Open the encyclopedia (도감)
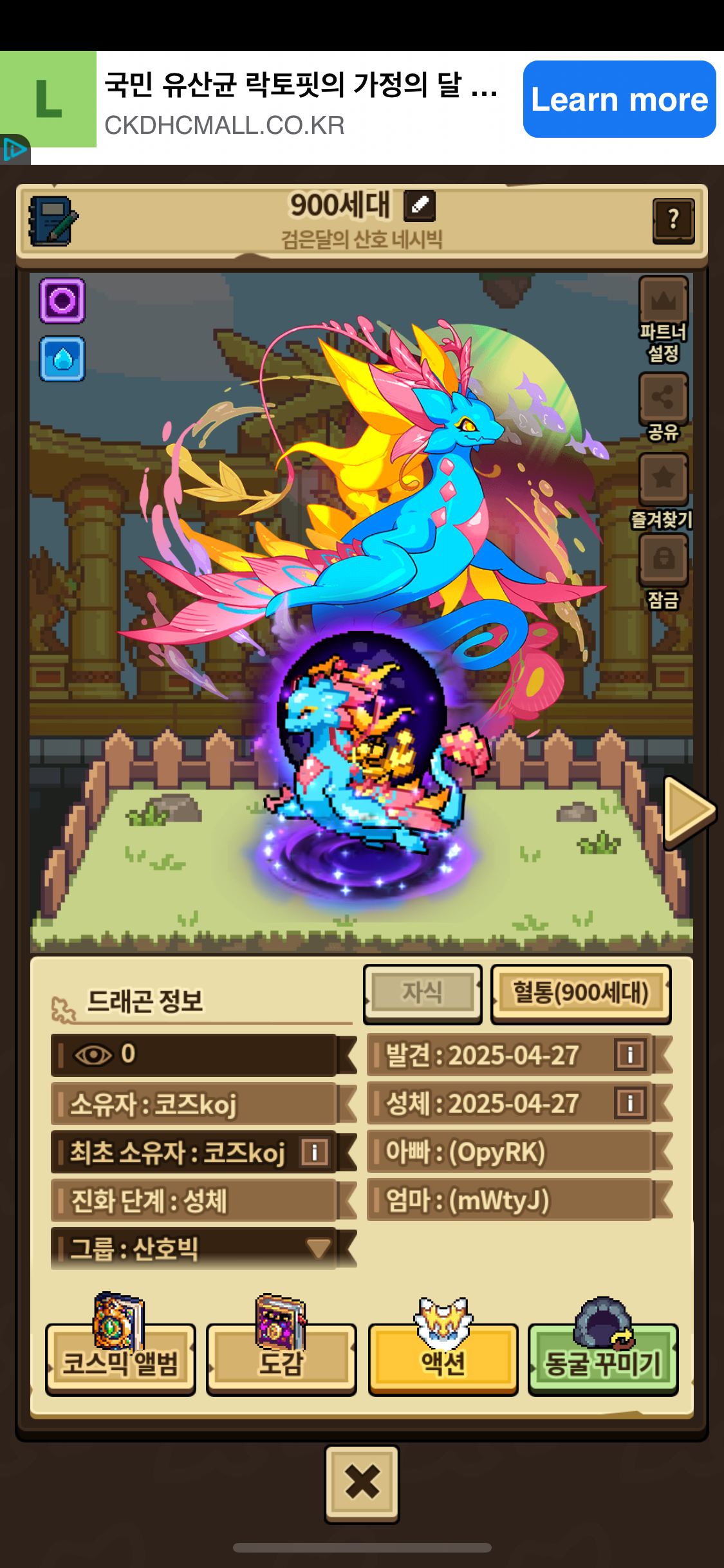 click(x=281, y=1359)
